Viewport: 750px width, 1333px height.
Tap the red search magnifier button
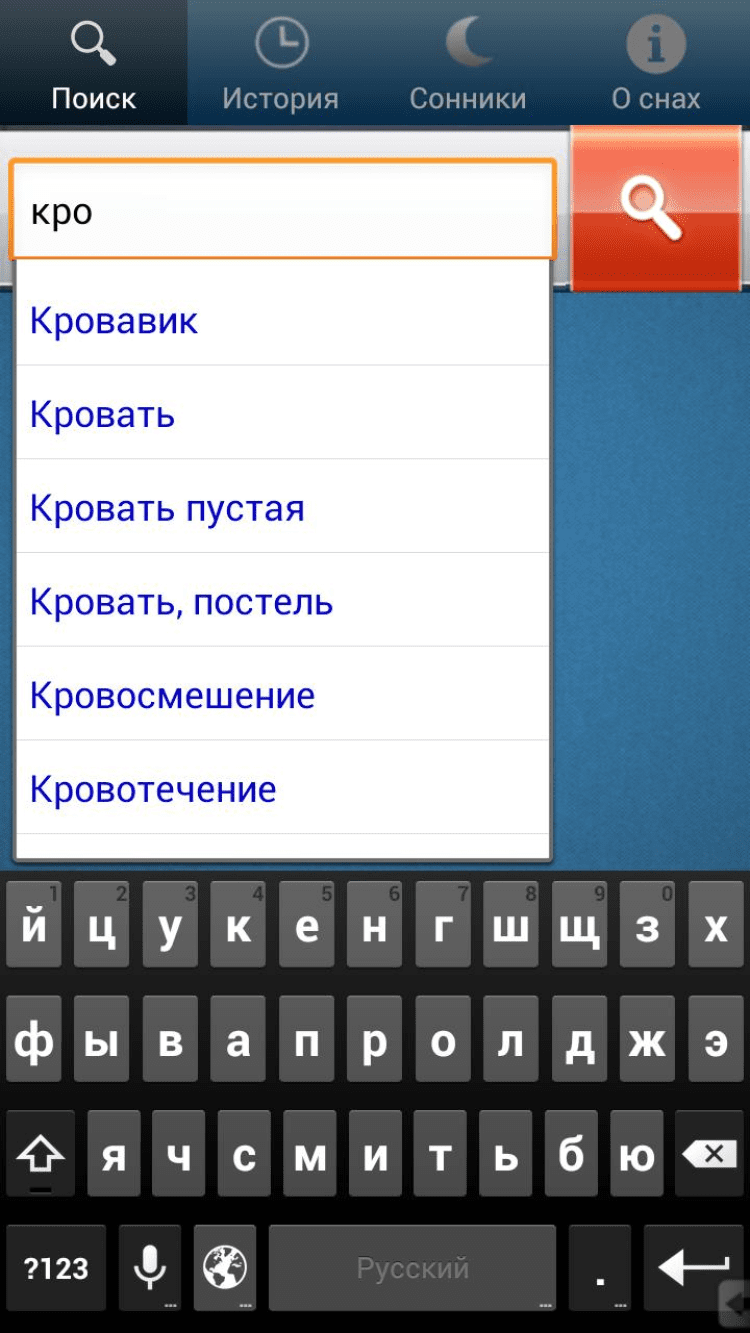pyautogui.click(x=655, y=209)
